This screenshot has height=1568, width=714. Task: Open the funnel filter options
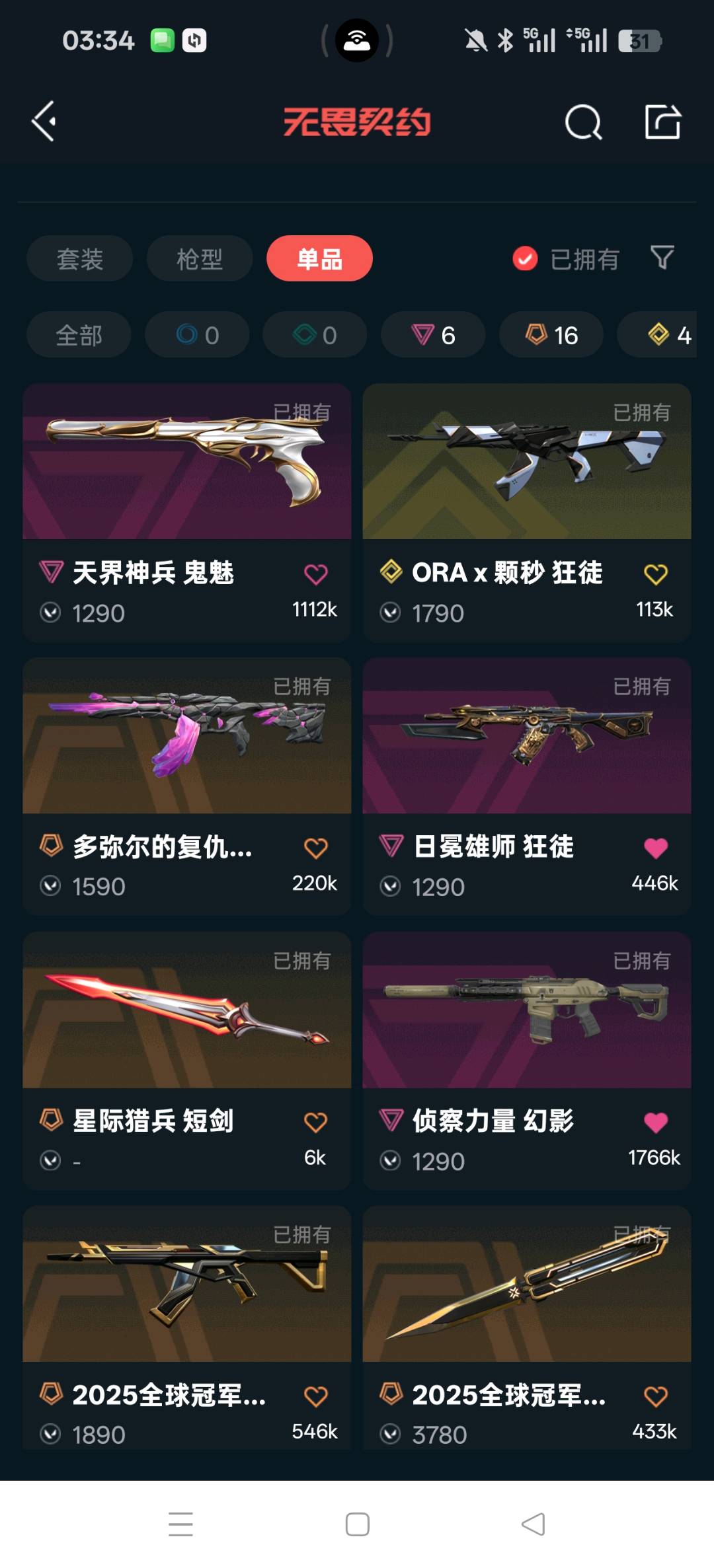pyautogui.click(x=662, y=257)
